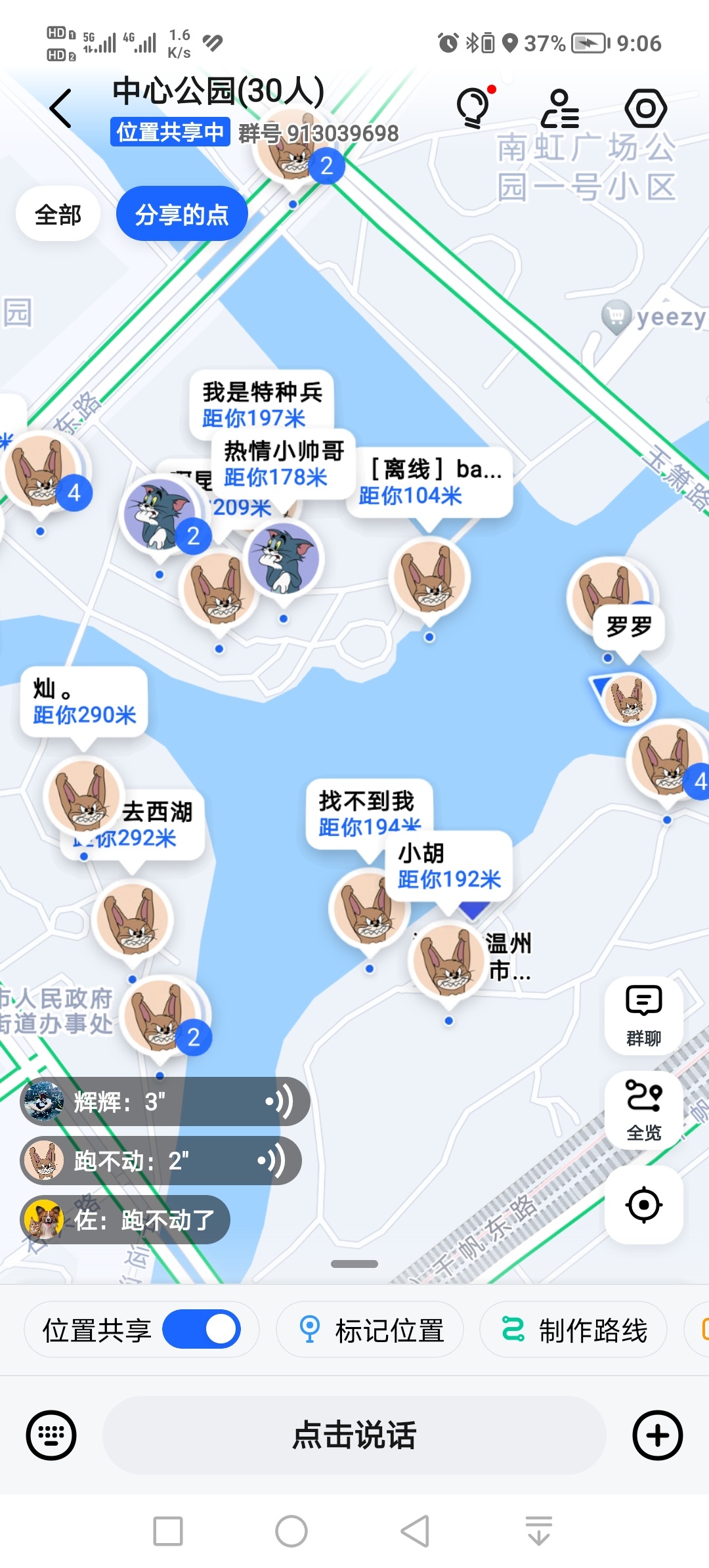Open 佐's message 跑不动了
The height and width of the screenshot is (1568, 709).
coord(125,1219)
